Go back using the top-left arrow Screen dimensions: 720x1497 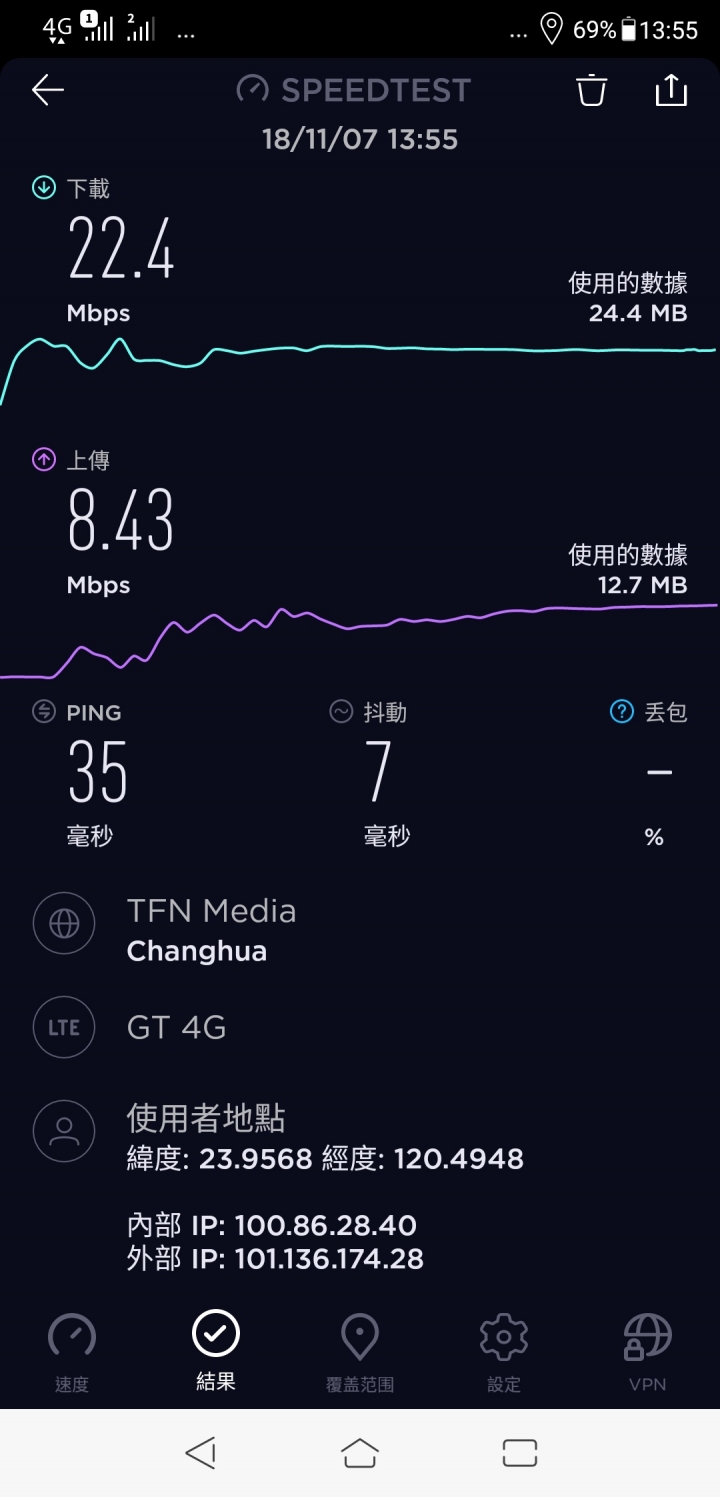coord(48,90)
